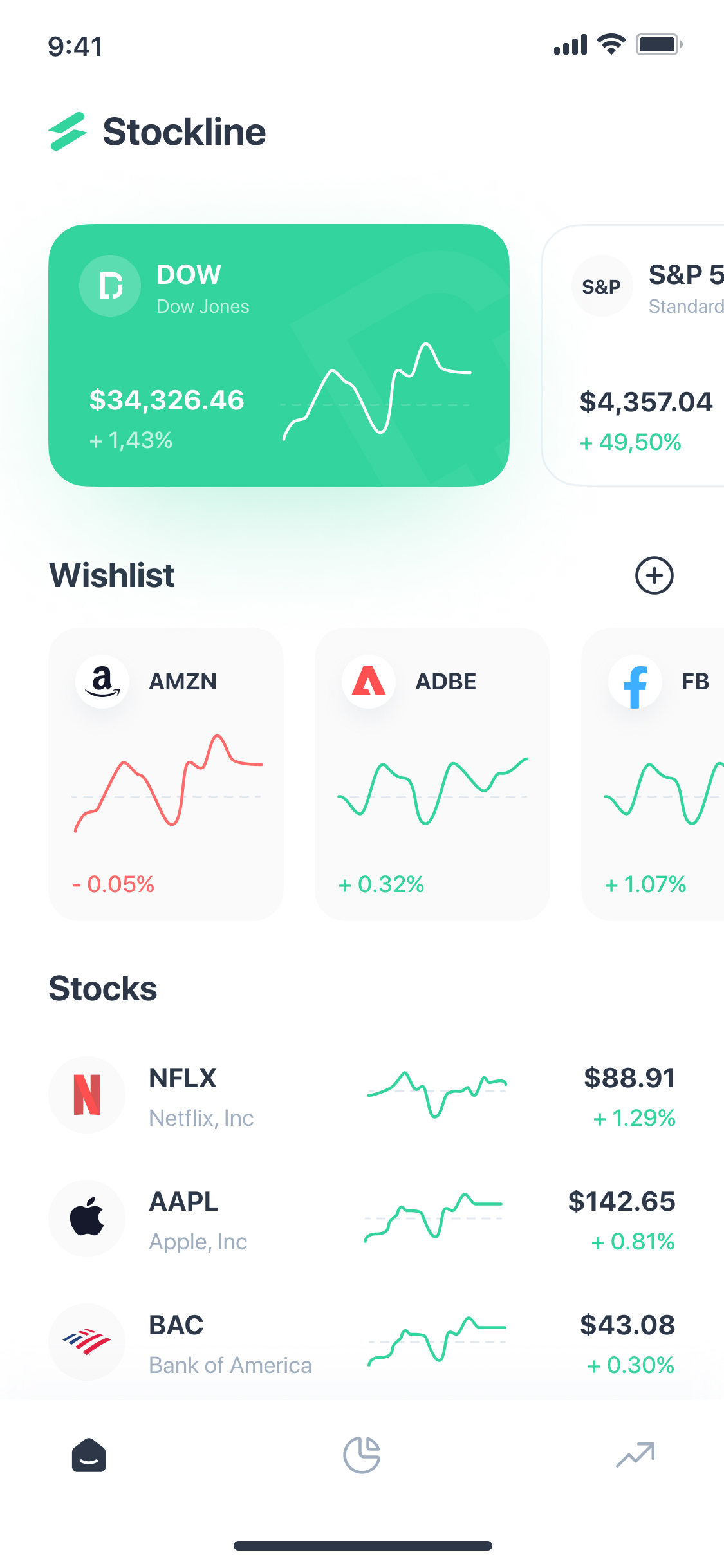
Task: View the ADBE wishlist card
Action: click(x=432, y=774)
